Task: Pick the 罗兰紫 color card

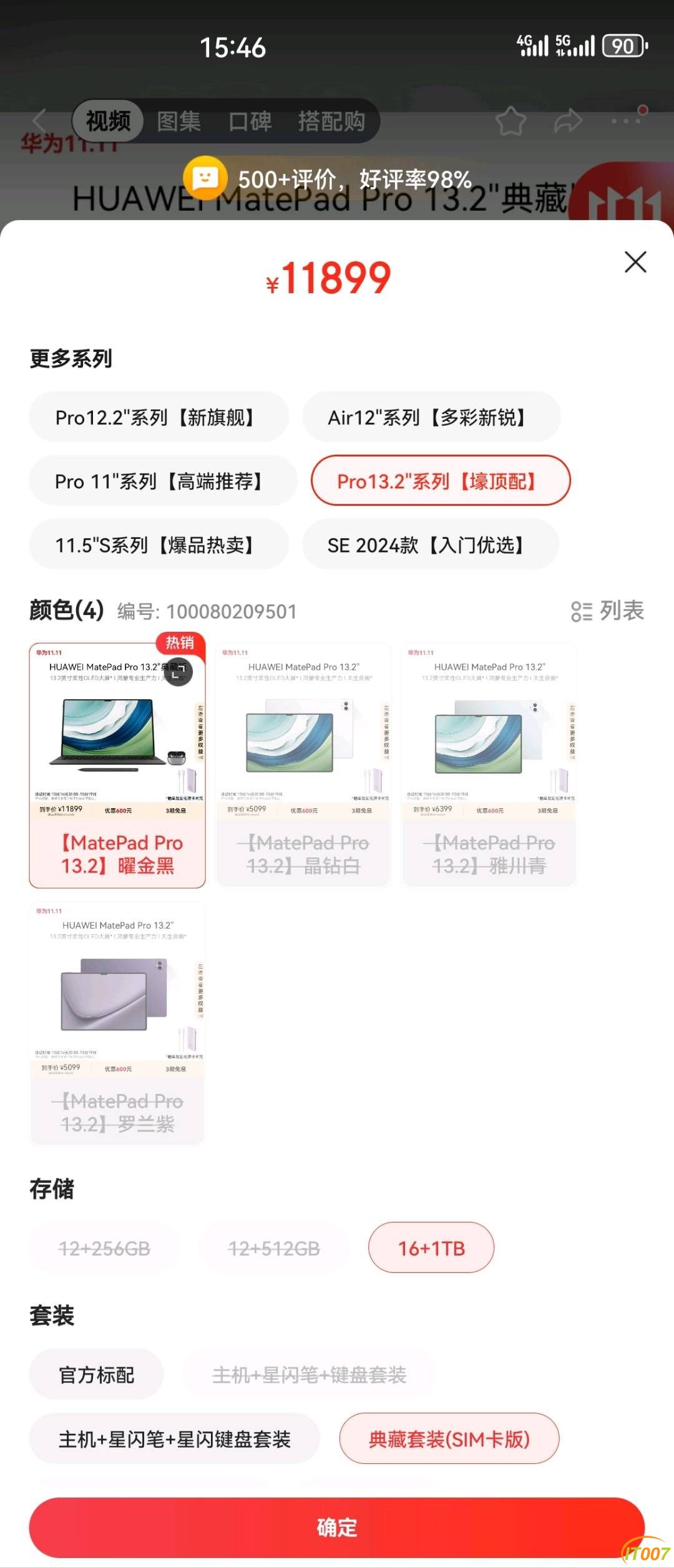Action: tap(117, 1111)
